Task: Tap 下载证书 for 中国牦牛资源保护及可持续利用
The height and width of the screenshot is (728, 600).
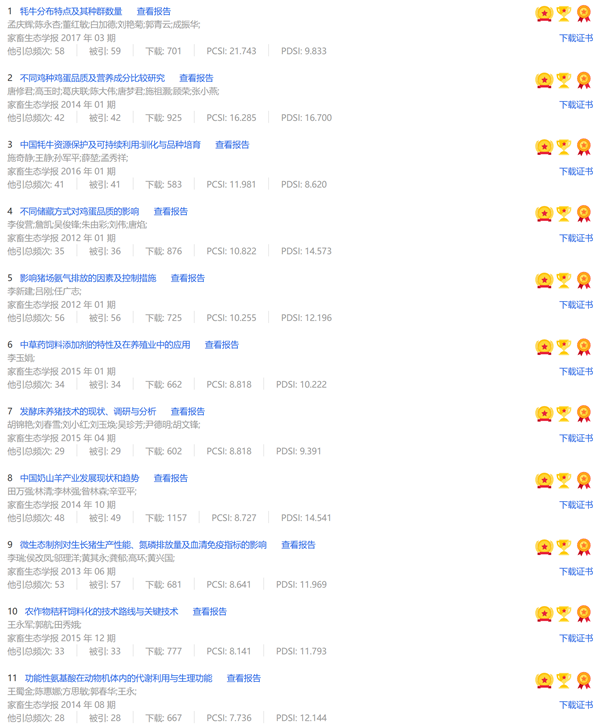Action: (576, 172)
